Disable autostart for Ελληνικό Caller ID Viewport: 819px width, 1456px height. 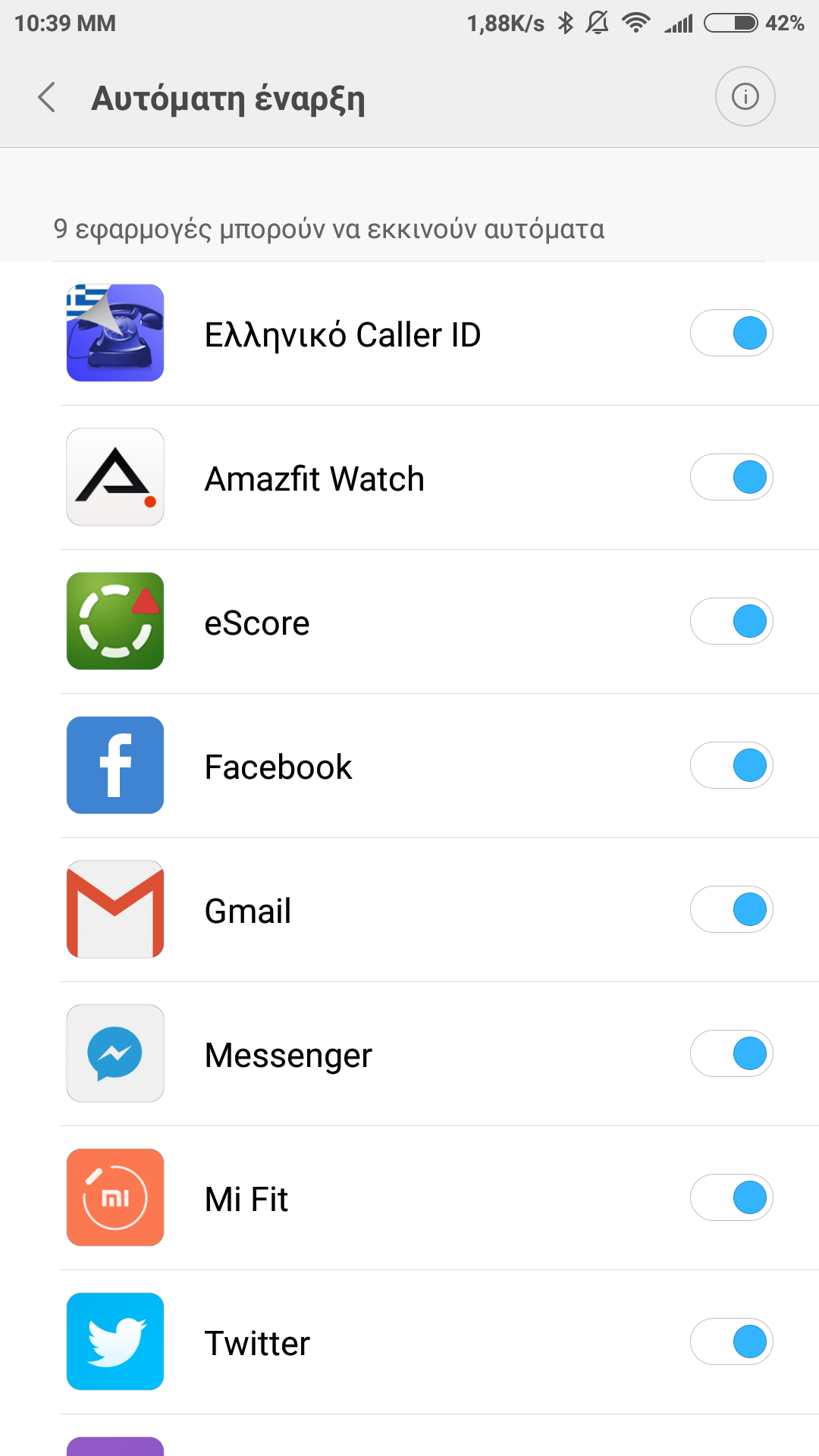(x=731, y=333)
